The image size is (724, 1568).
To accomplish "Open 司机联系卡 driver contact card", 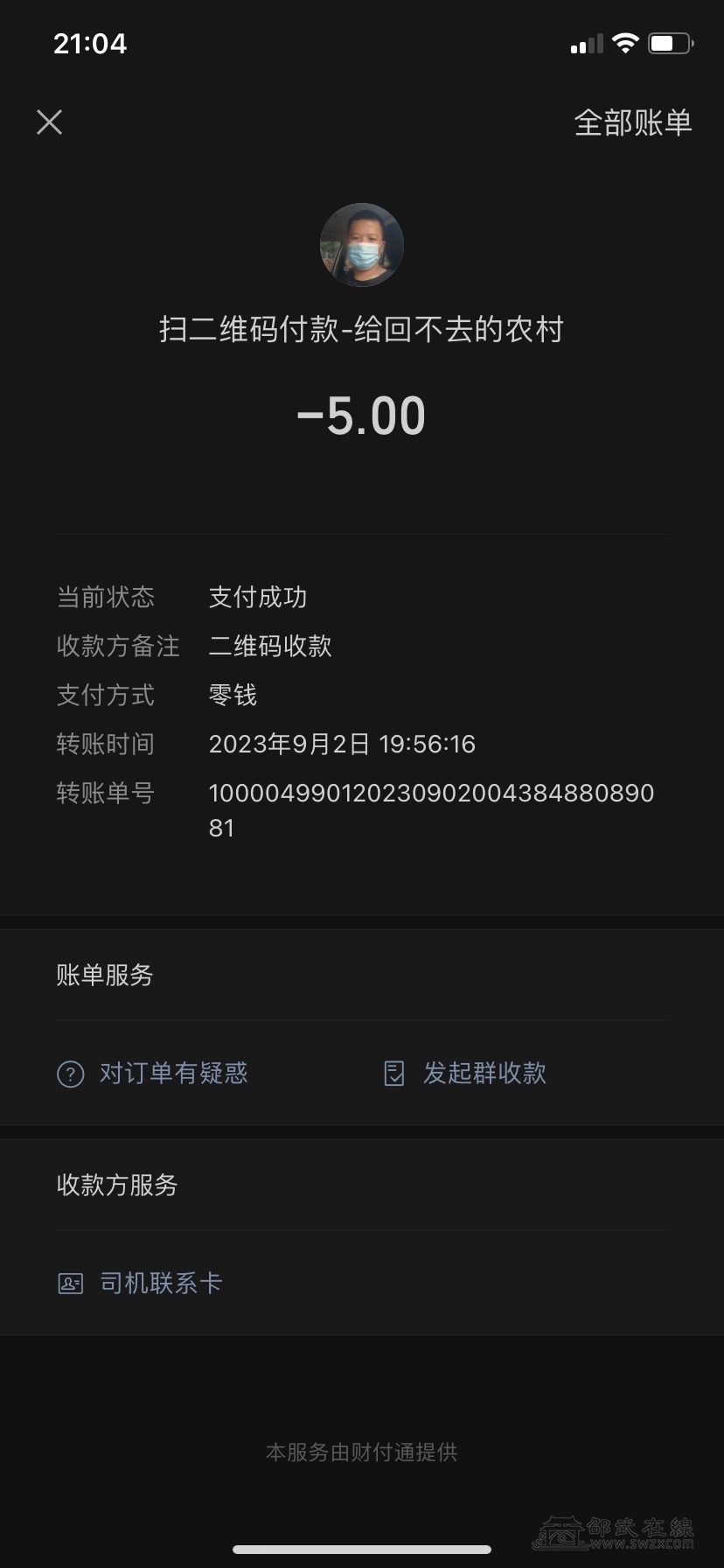I will 141,1283.
